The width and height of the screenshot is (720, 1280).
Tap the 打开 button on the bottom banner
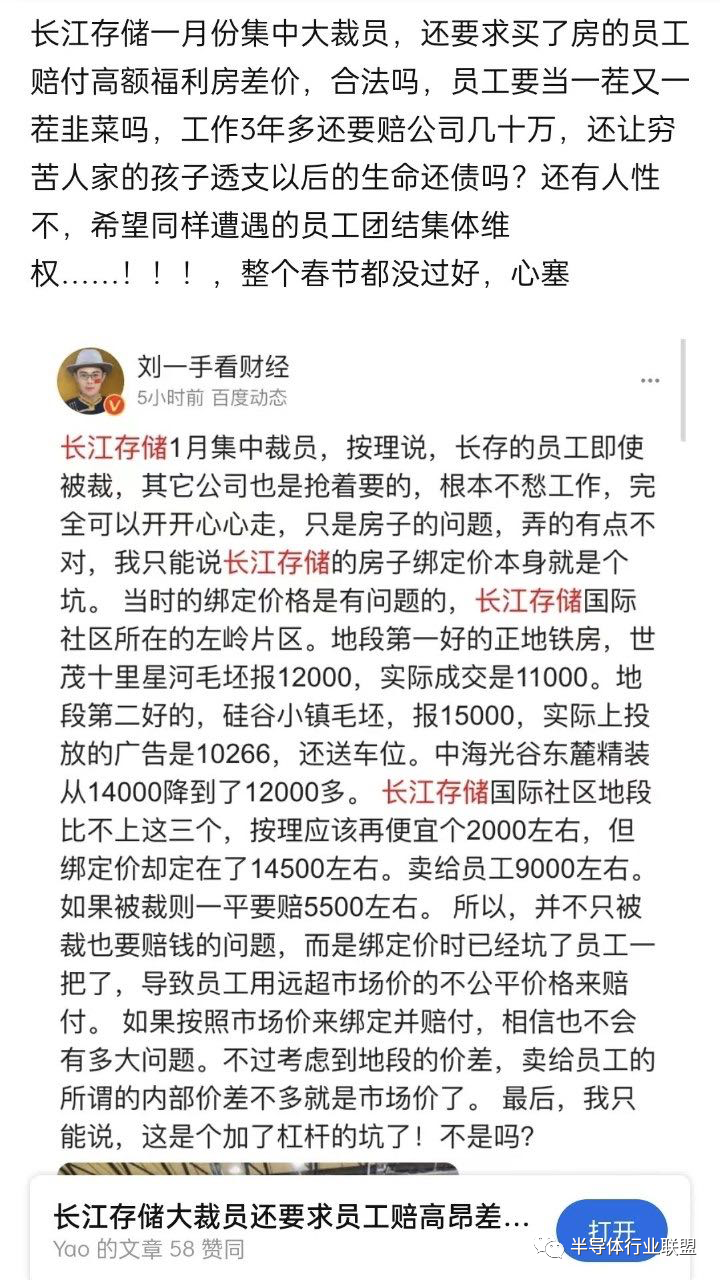(612, 1231)
